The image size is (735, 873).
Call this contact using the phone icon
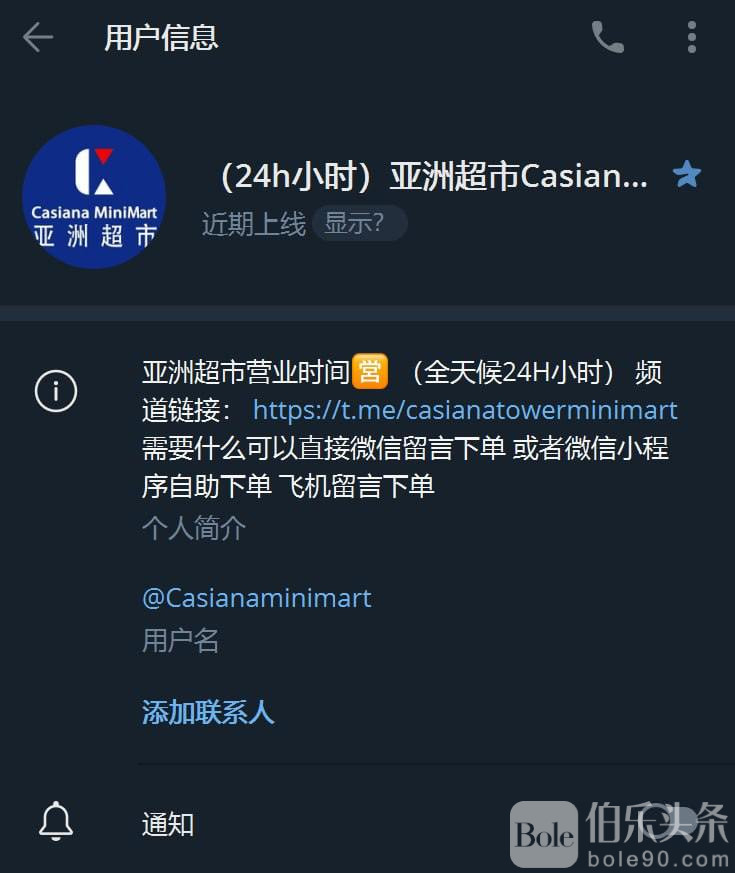(607, 38)
